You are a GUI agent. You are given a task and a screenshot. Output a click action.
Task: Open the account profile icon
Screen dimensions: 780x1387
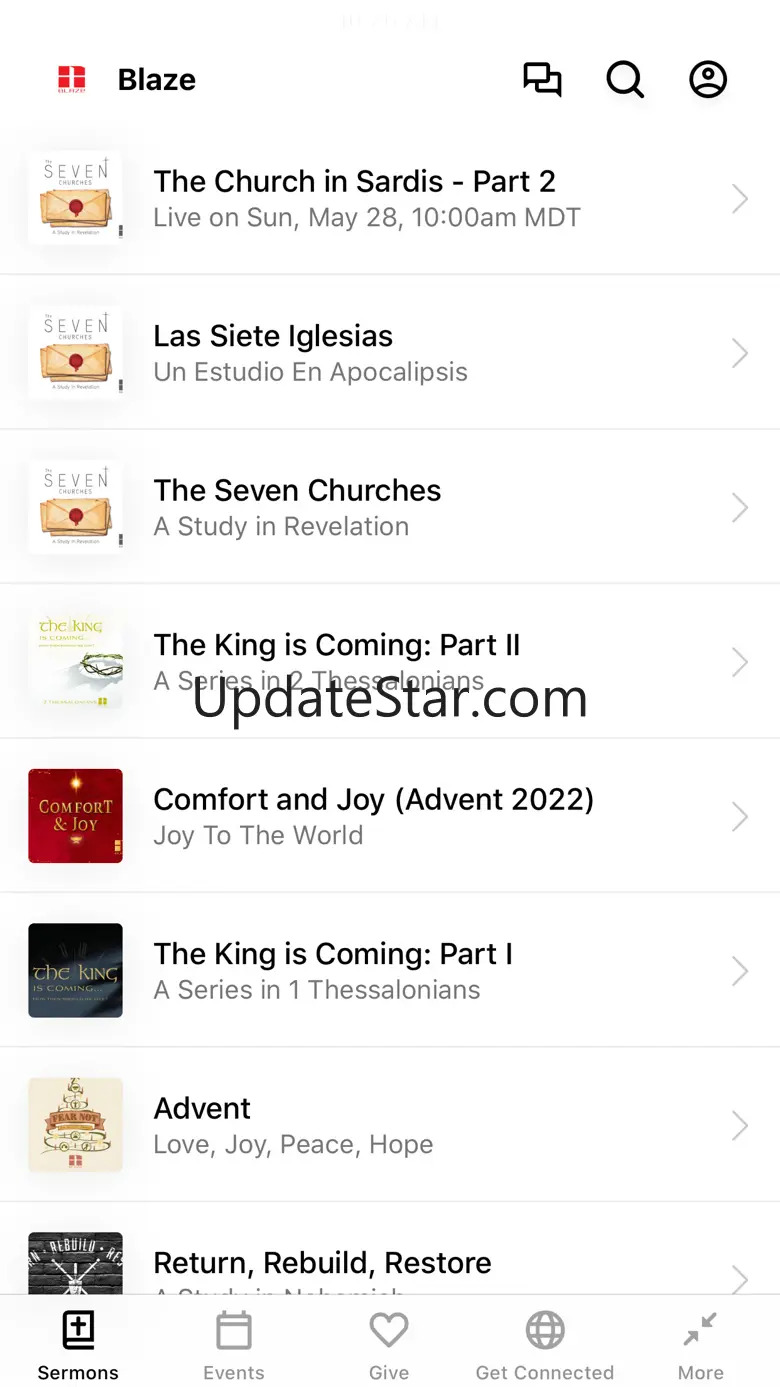pyautogui.click(x=708, y=80)
